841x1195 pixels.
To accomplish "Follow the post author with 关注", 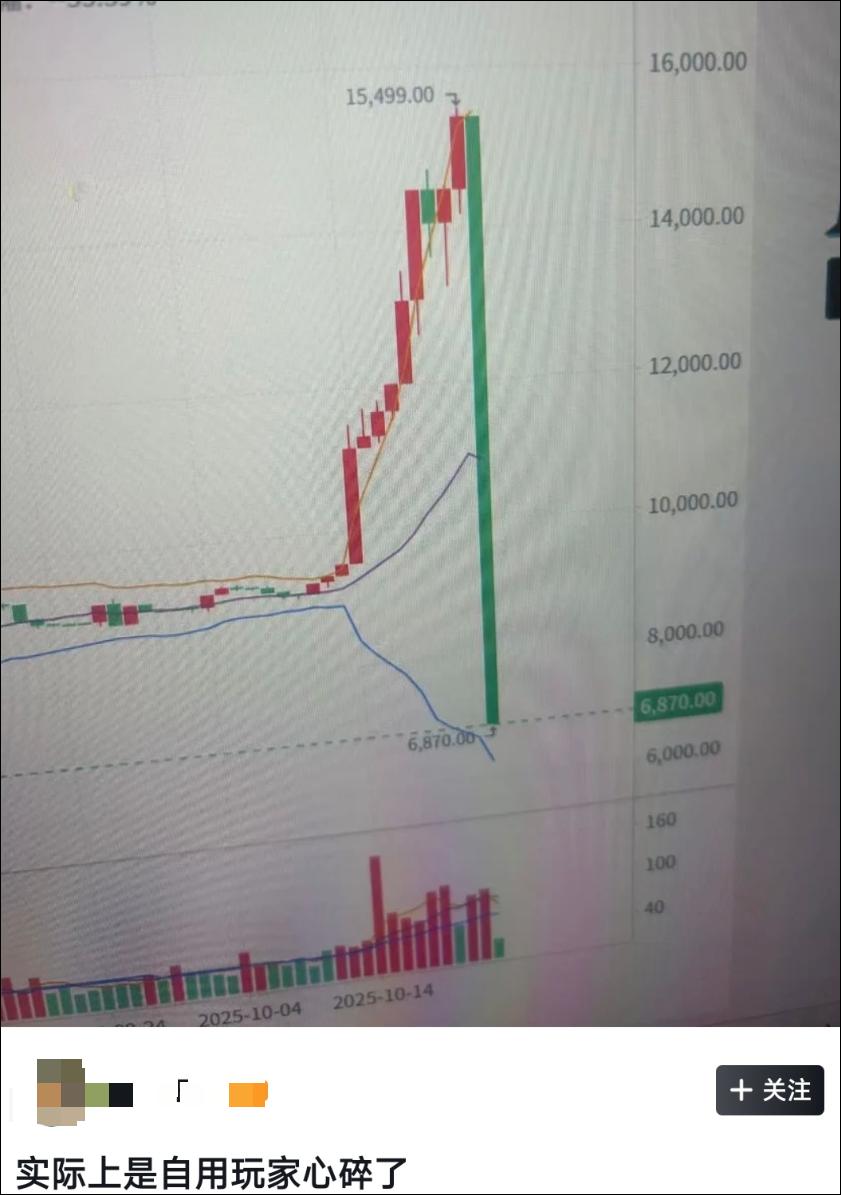I will (770, 1090).
